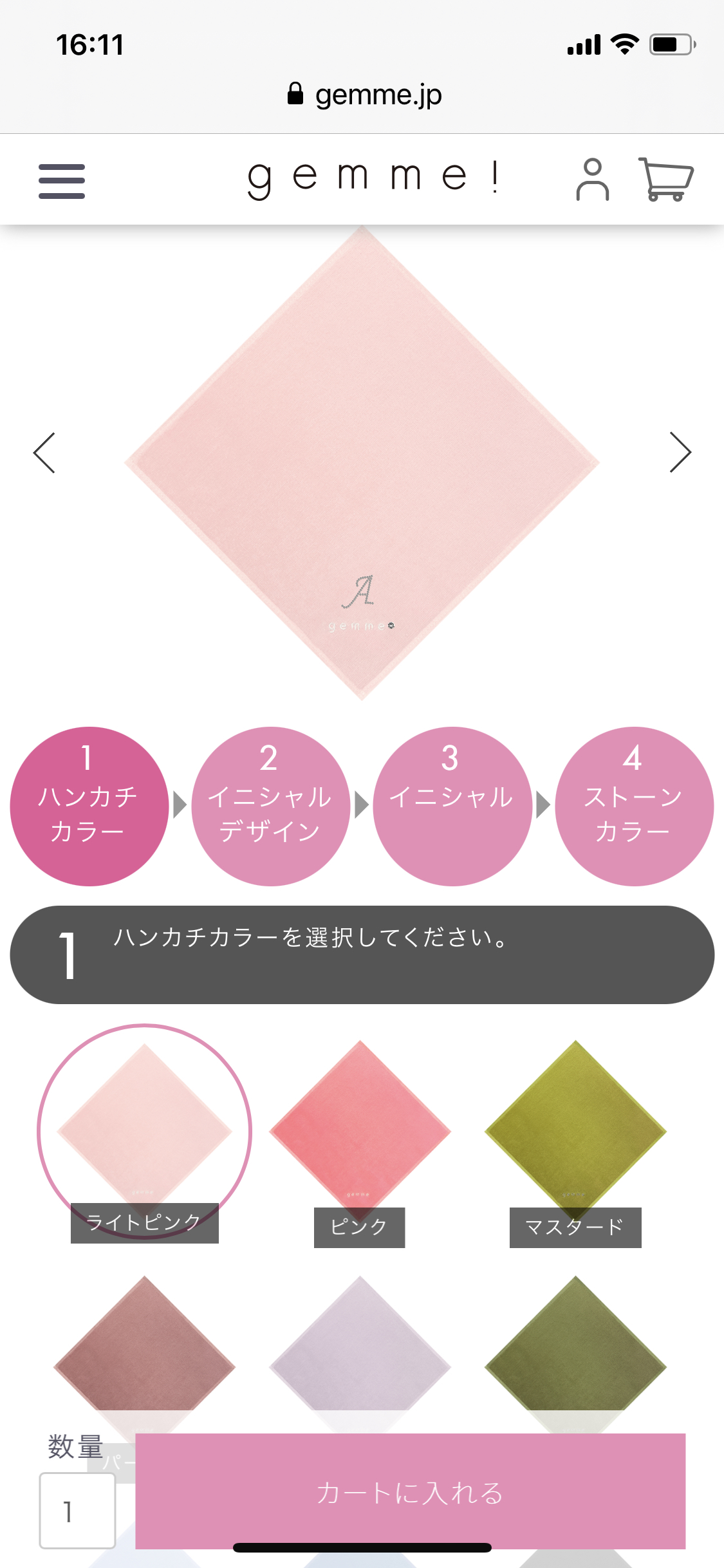Open the hamburger menu

click(x=62, y=181)
